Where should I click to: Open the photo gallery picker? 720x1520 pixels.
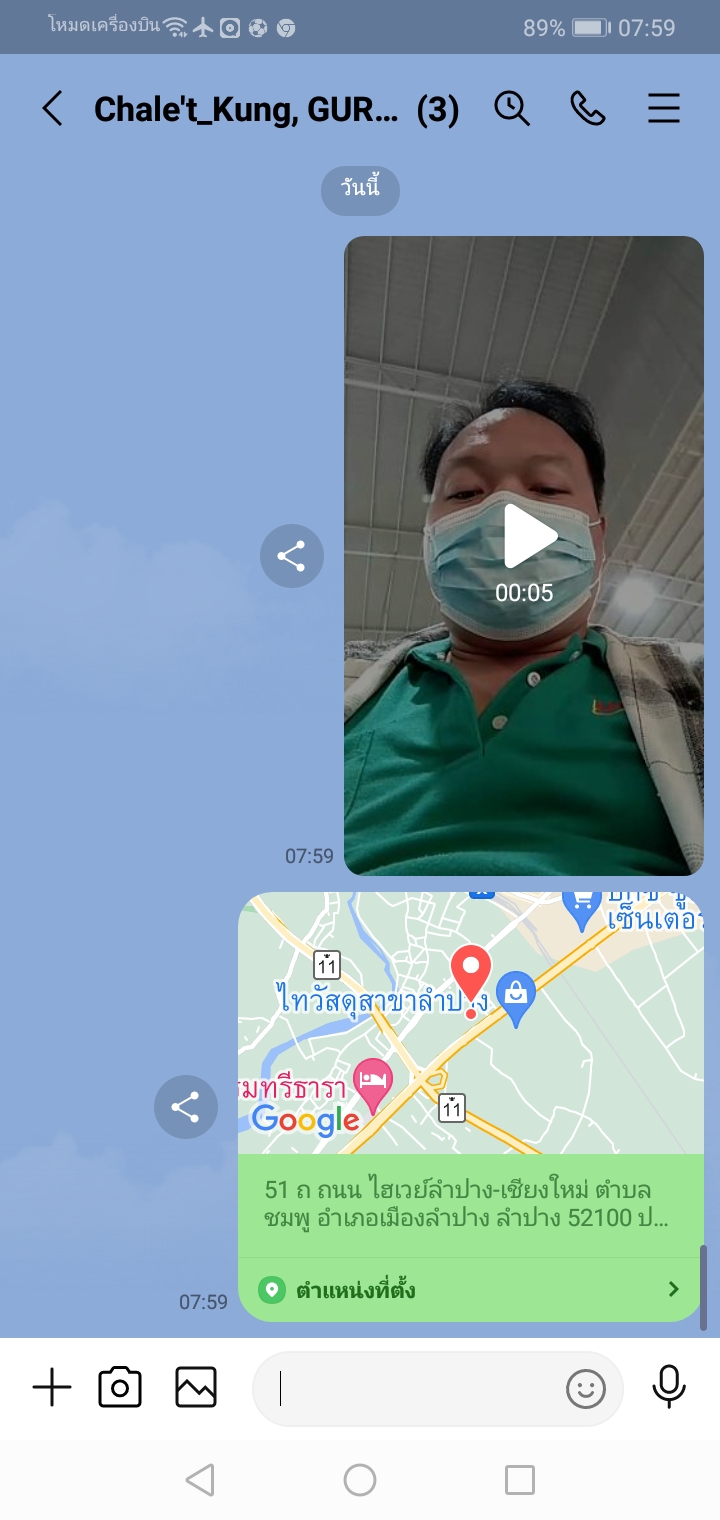point(196,1388)
